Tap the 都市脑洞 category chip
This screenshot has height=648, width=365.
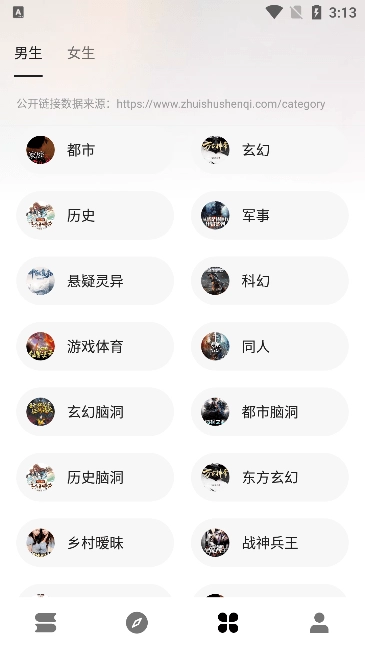click(270, 412)
